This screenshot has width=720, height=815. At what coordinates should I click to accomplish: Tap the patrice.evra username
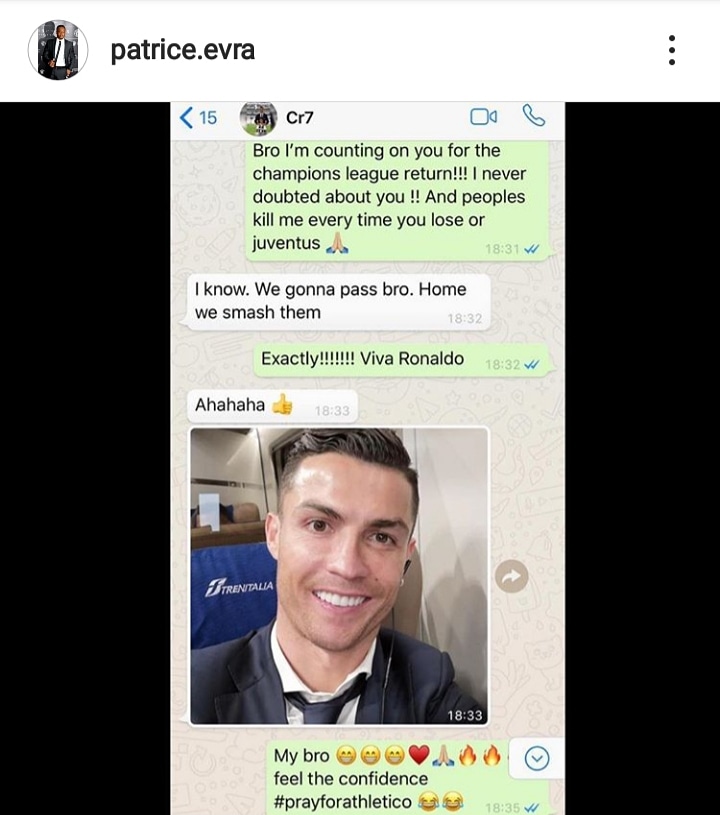(x=182, y=50)
